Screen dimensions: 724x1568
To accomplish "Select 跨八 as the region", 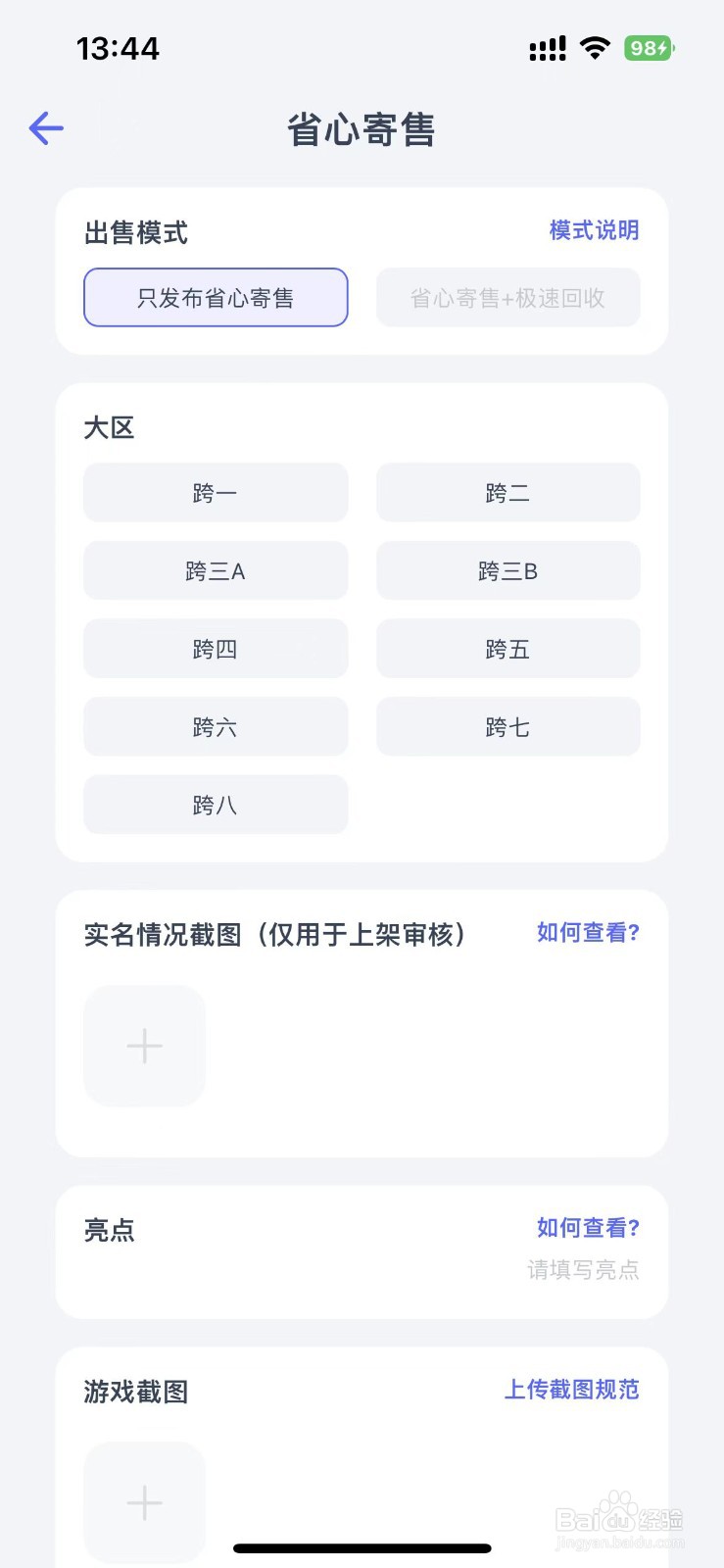I will point(216,805).
